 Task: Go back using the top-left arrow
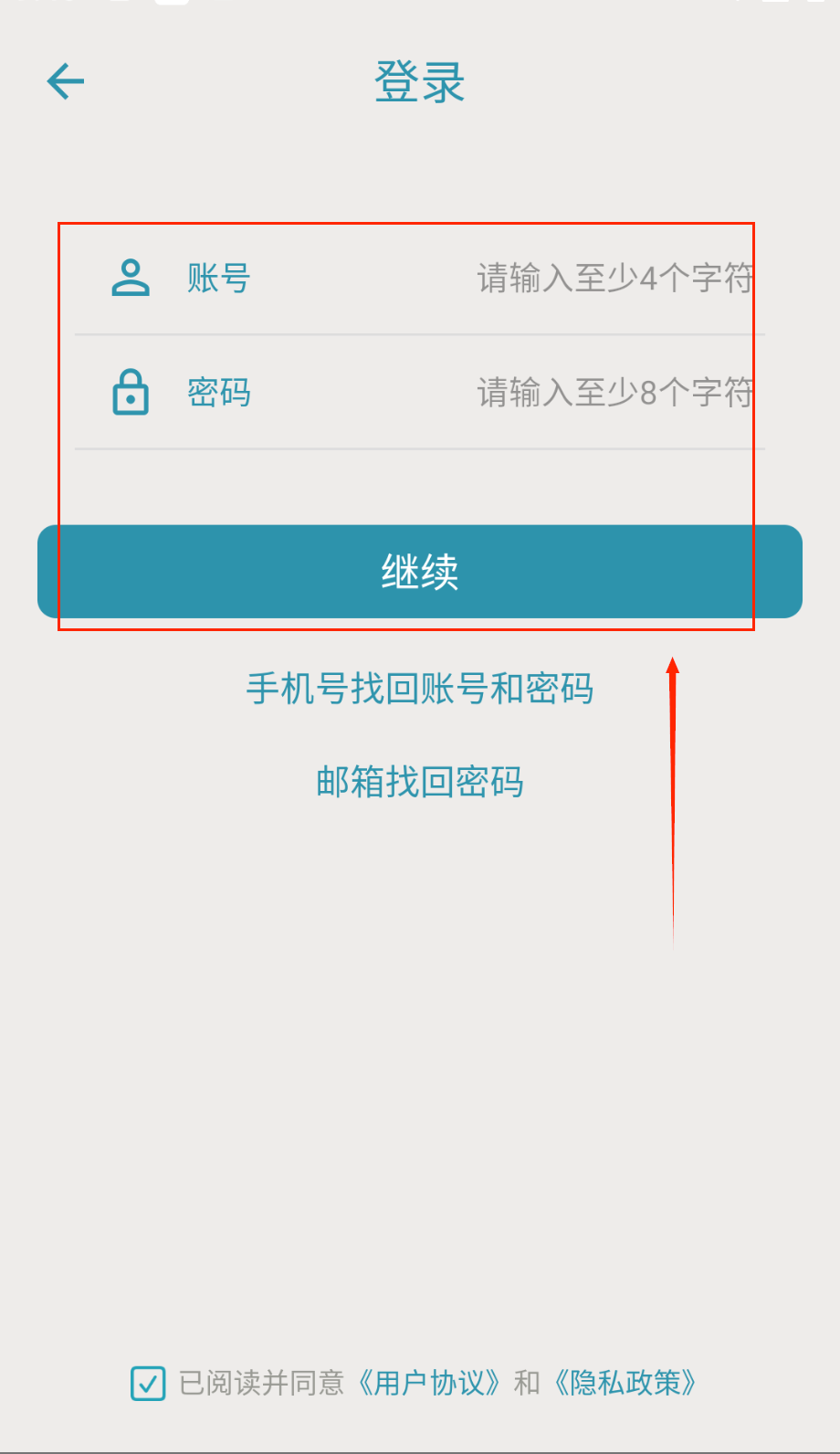(x=66, y=81)
